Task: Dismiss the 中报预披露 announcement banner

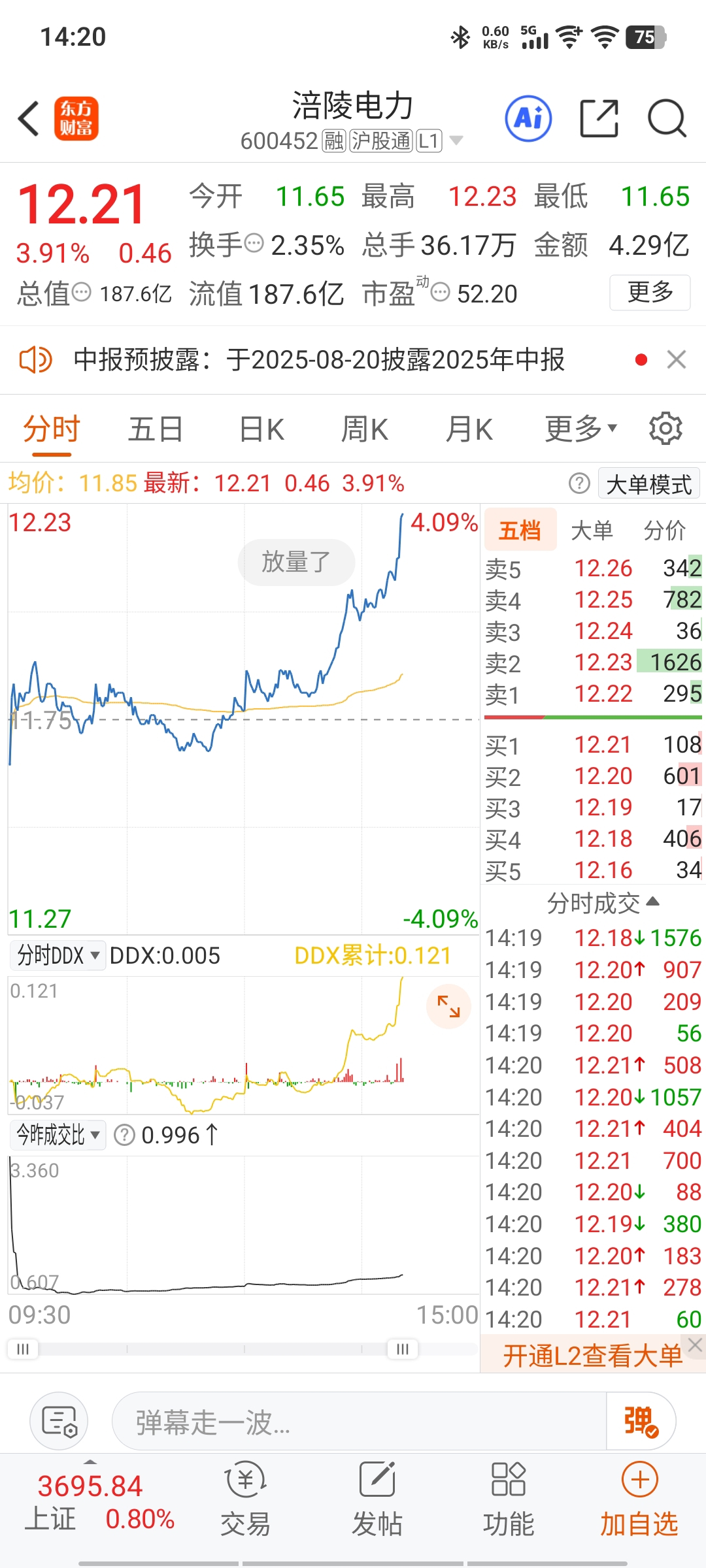Action: (x=676, y=359)
